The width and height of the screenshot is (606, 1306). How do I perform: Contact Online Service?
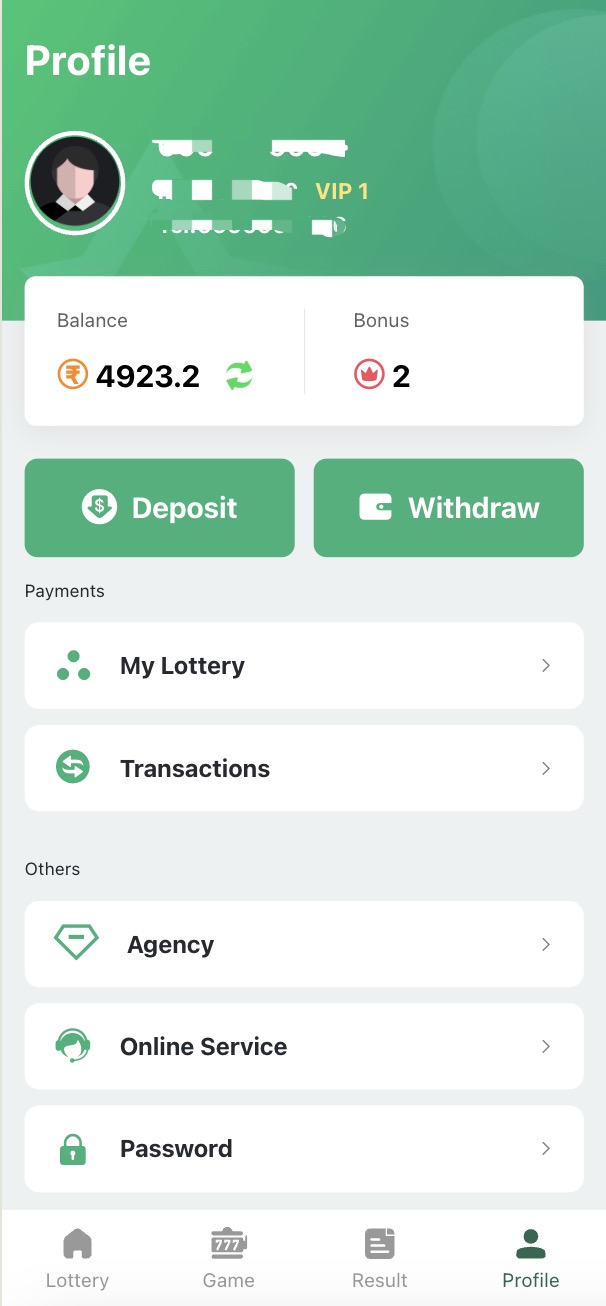coord(304,1046)
